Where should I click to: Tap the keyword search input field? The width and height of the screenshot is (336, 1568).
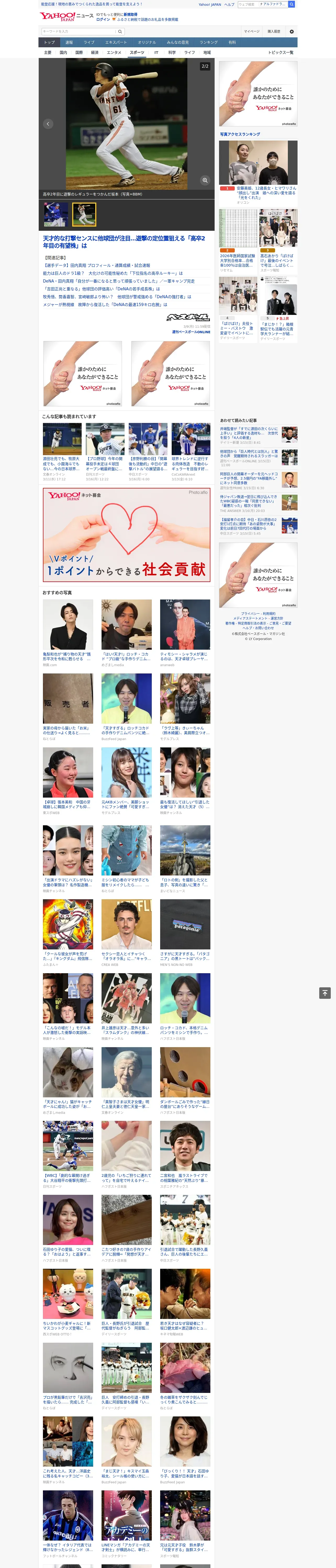pyautogui.click(x=78, y=31)
